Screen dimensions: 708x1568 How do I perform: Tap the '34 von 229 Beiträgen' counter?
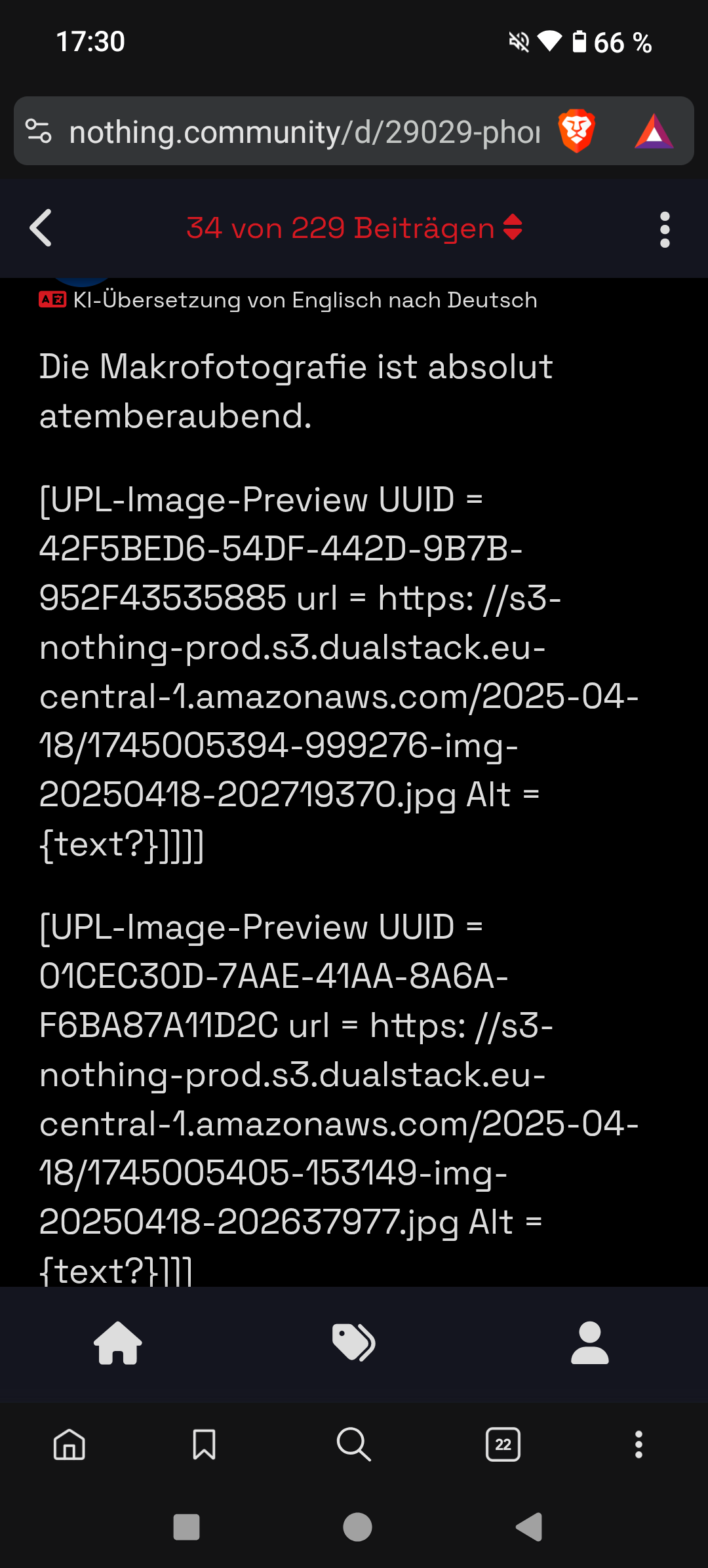(340, 229)
